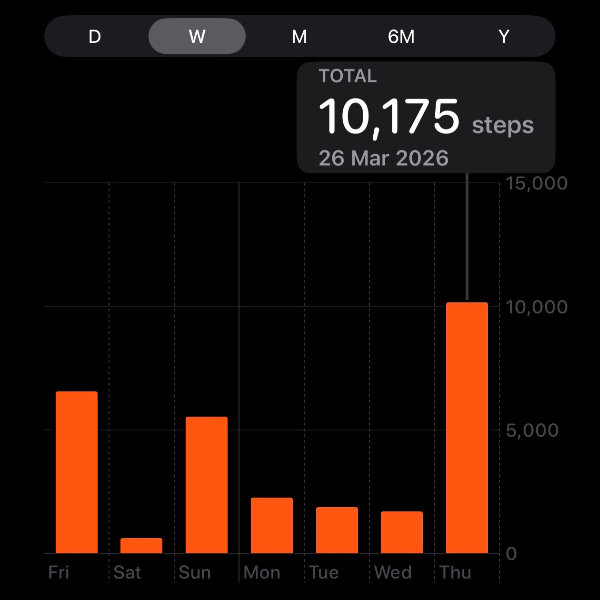Select the W weekly view
The image size is (600, 600).
pos(197,36)
